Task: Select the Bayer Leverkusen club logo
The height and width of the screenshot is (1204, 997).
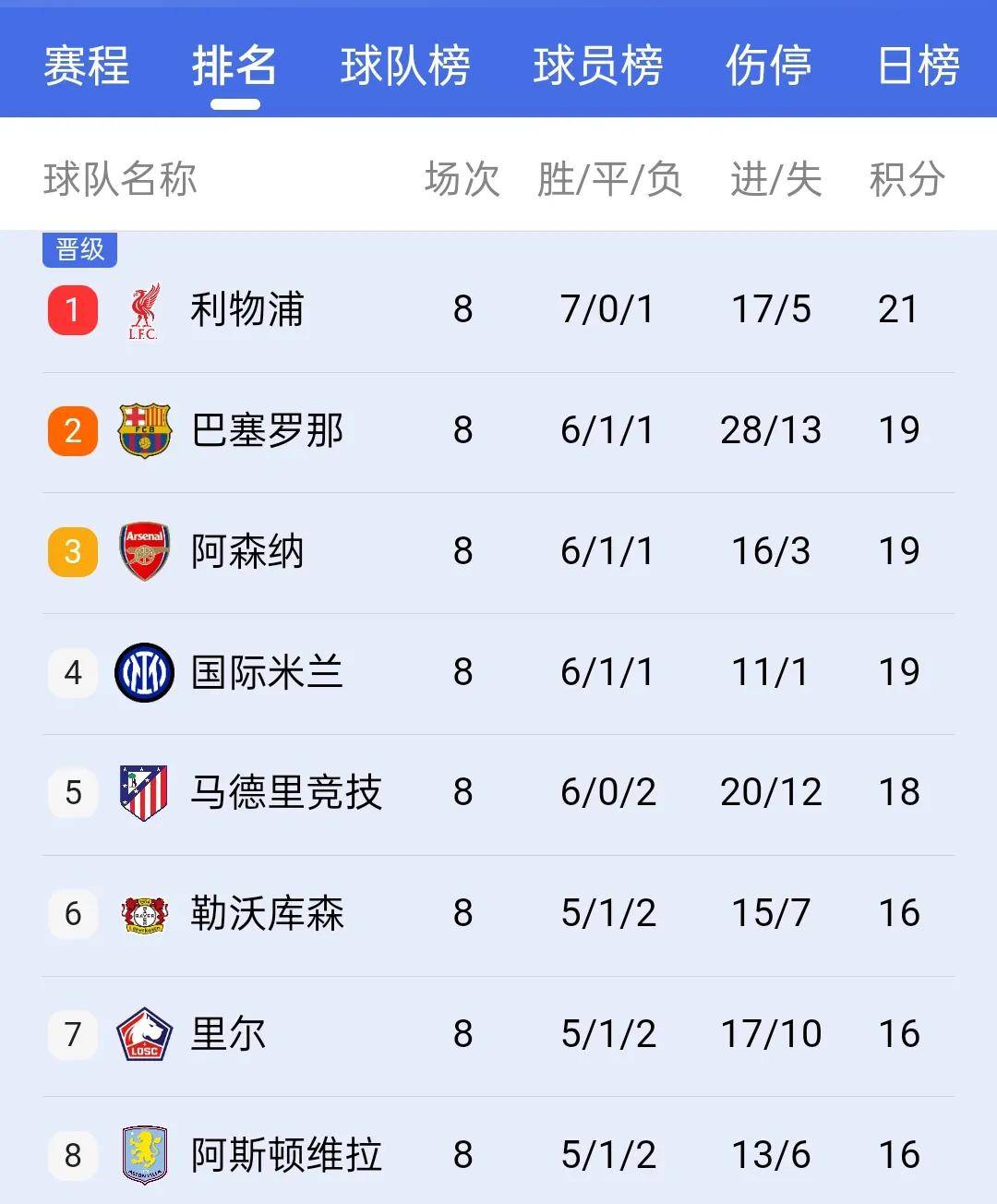Action: (x=143, y=913)
